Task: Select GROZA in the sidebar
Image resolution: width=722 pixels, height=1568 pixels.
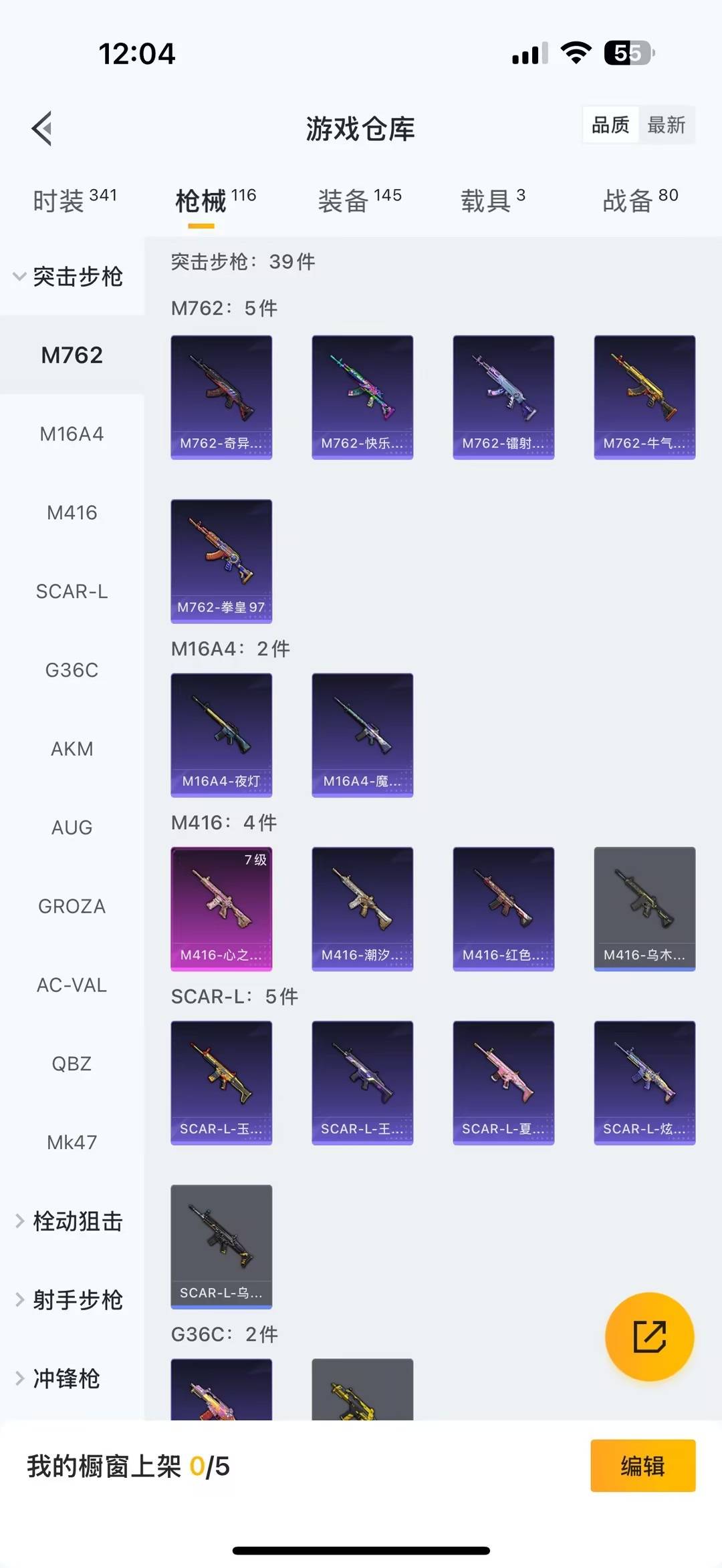Action: coord(72,907)
